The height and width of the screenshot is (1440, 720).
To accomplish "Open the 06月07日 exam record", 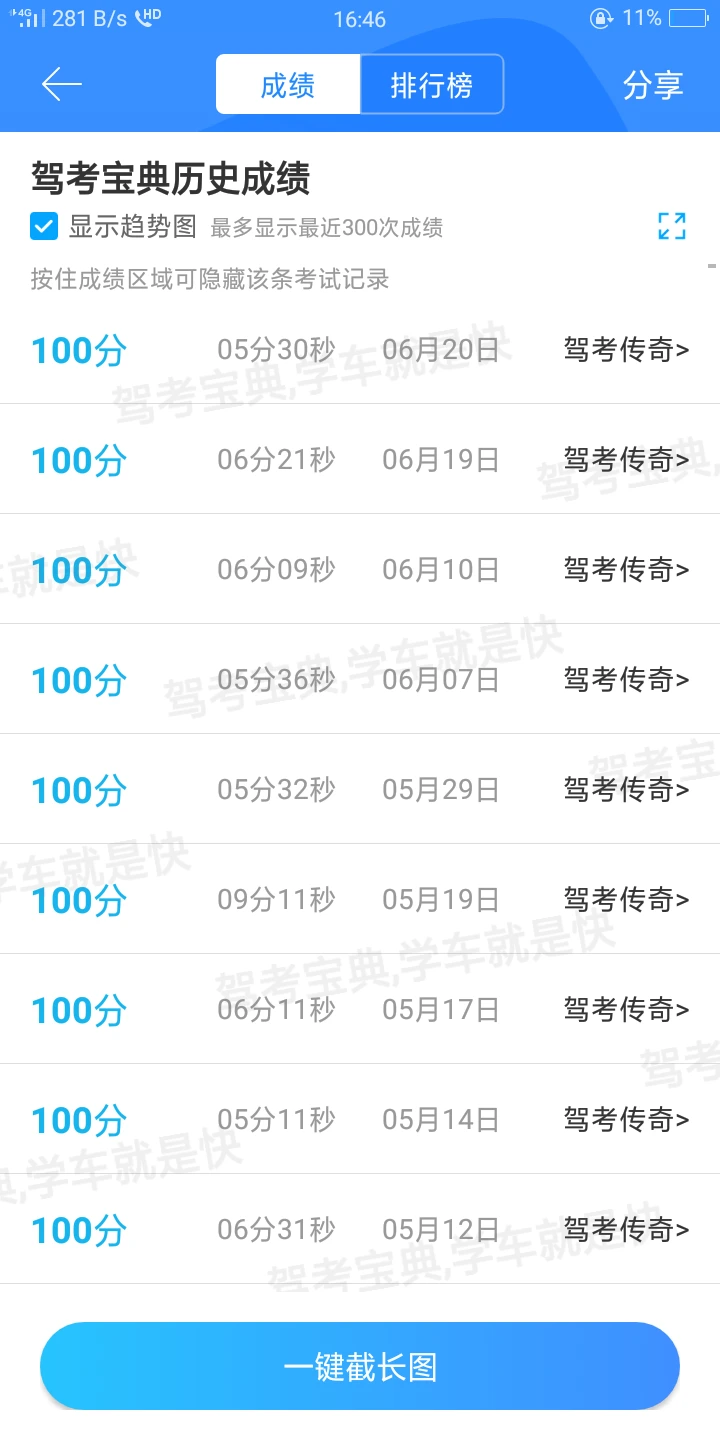I will [x=360, y=680].
